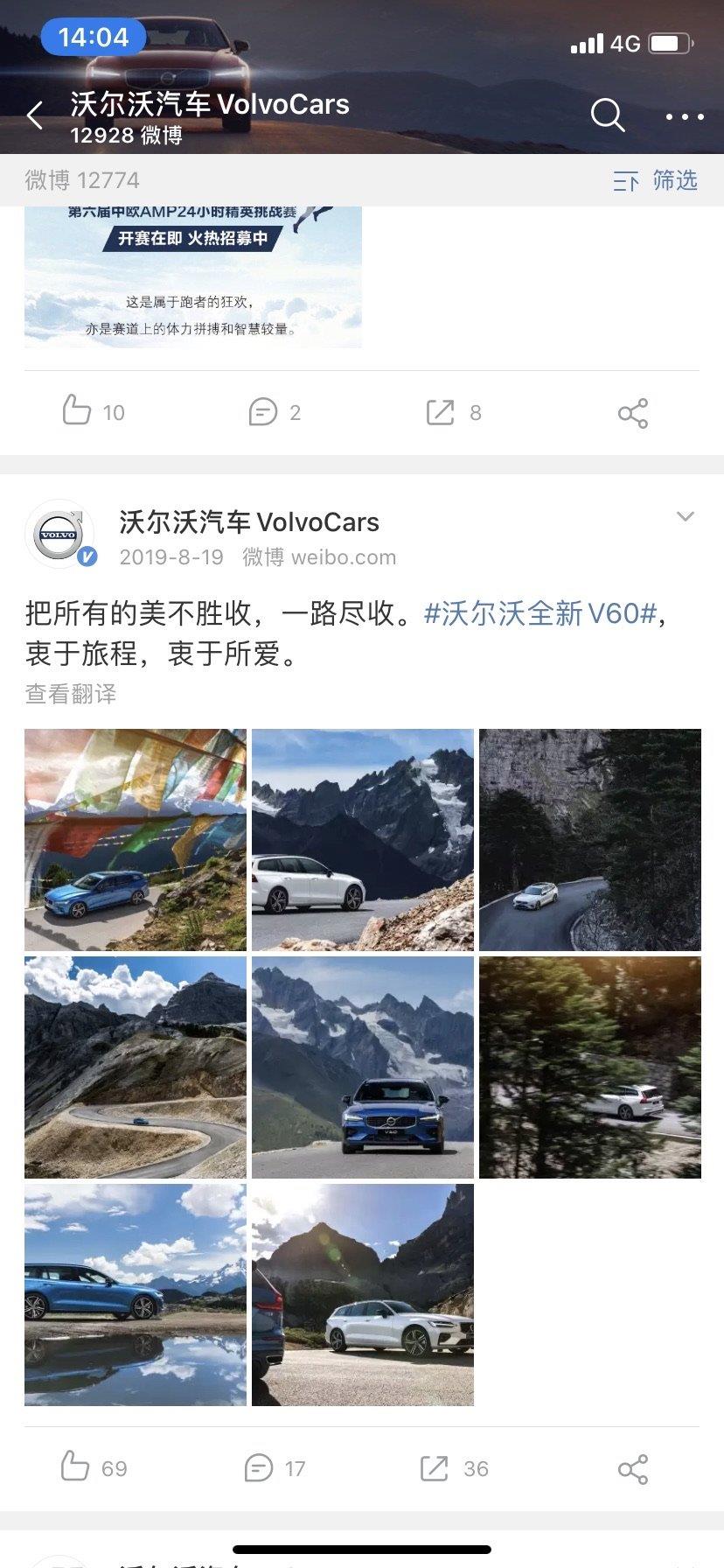This screenshot has height=1568, width=724.
Task: Tap 查看翻译 to translate the post
Action: click(71, 694)
